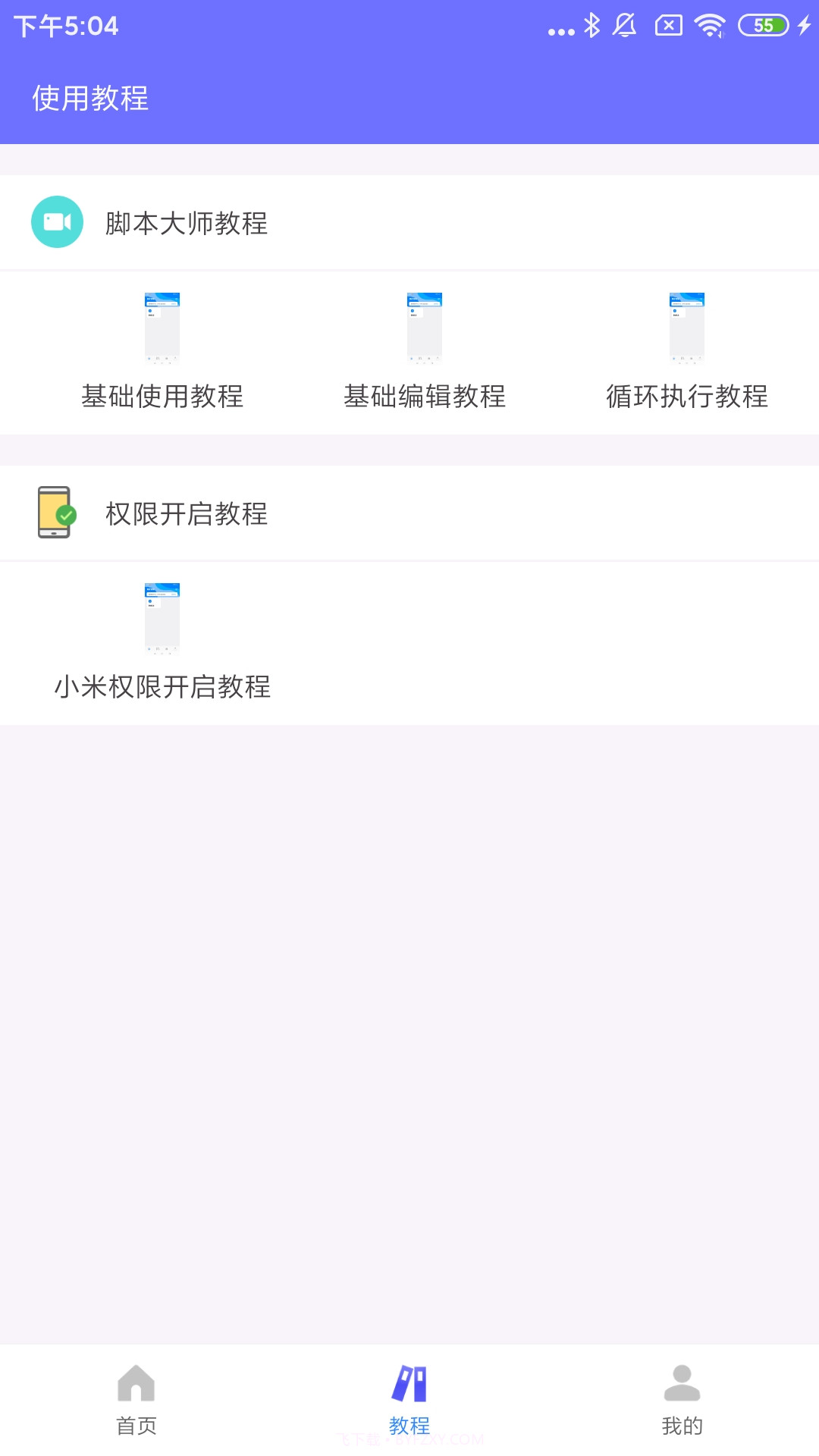The height and width of the screenshot is (1456, 819).
Task: Open the 基础编辑教程 tutorial thumbnail
Action: 425,328
